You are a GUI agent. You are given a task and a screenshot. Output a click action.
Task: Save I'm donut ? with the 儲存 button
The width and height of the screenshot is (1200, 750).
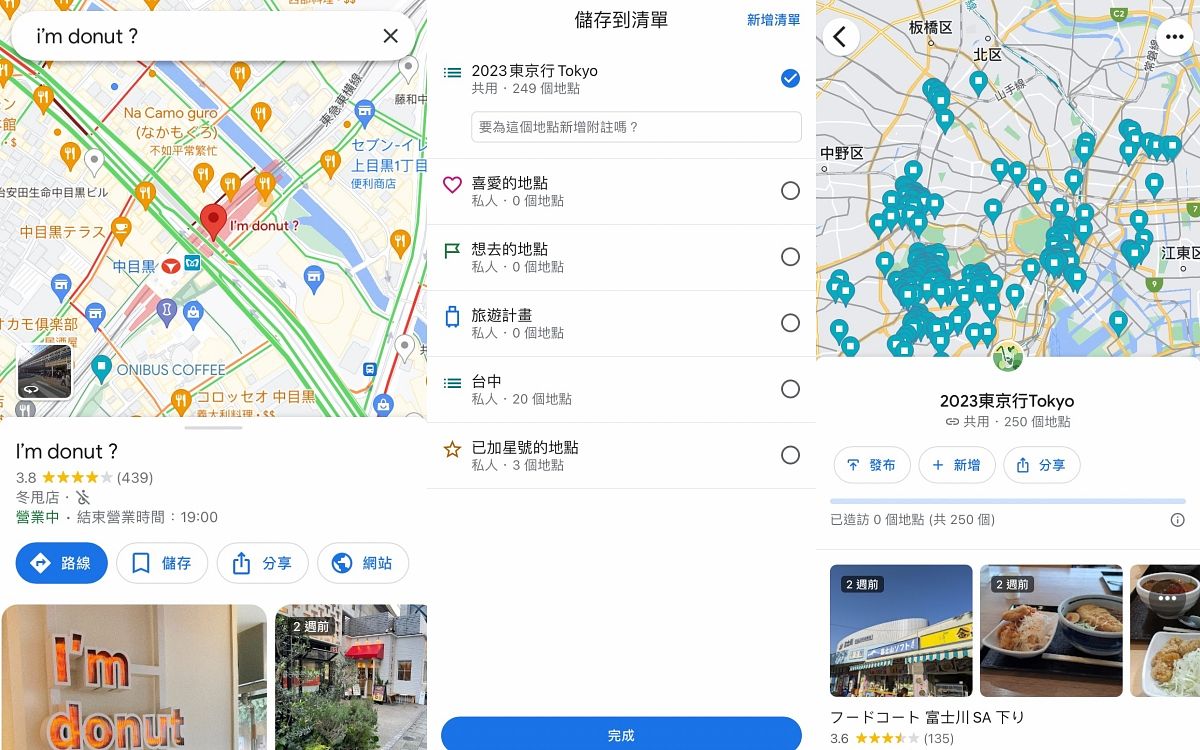click(x=162, y=563)
